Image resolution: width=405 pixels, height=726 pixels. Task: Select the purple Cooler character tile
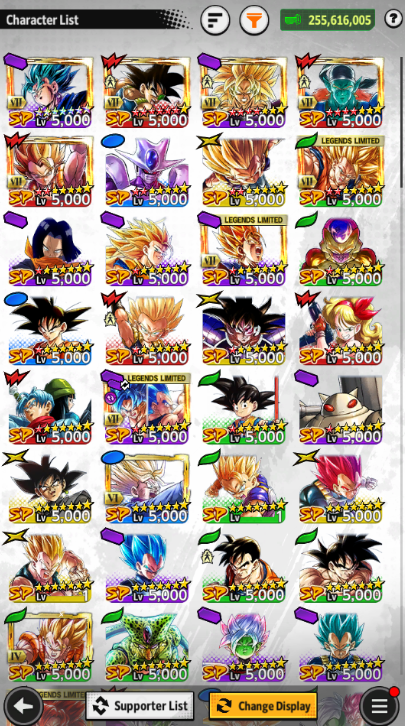click(x=147, y=172)
